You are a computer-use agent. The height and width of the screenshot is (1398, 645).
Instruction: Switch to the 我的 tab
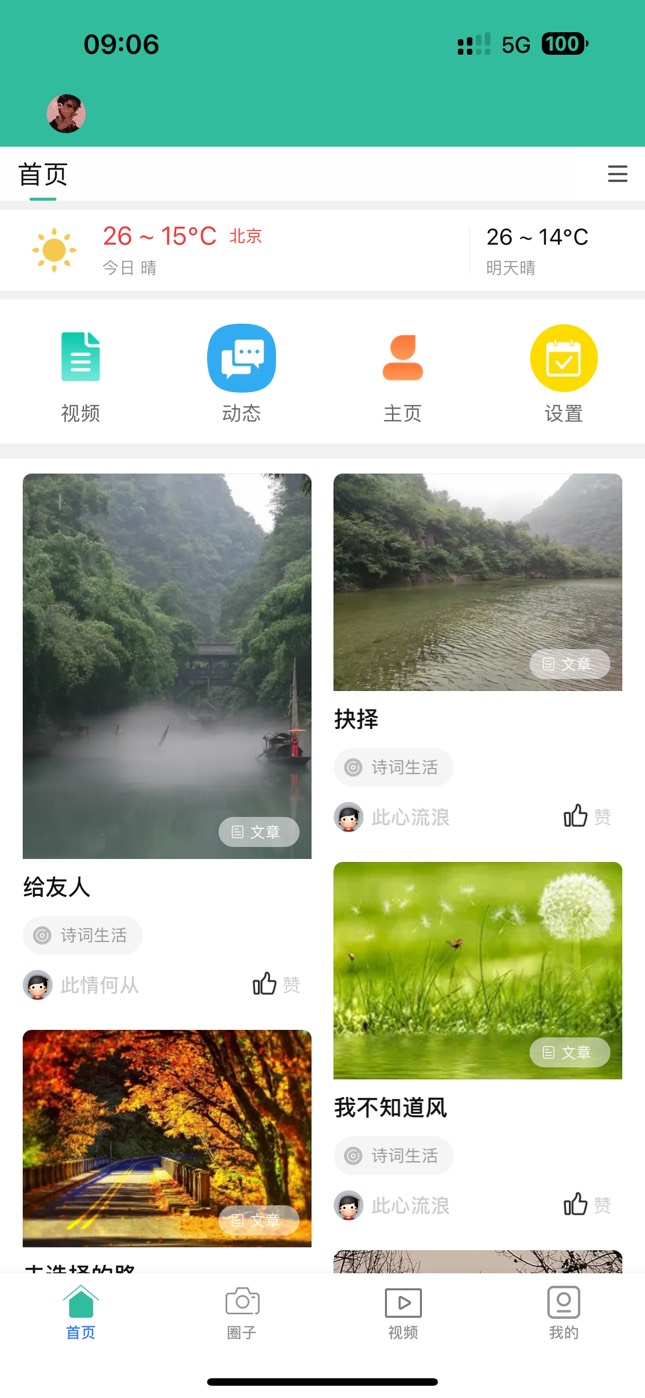564,1313
